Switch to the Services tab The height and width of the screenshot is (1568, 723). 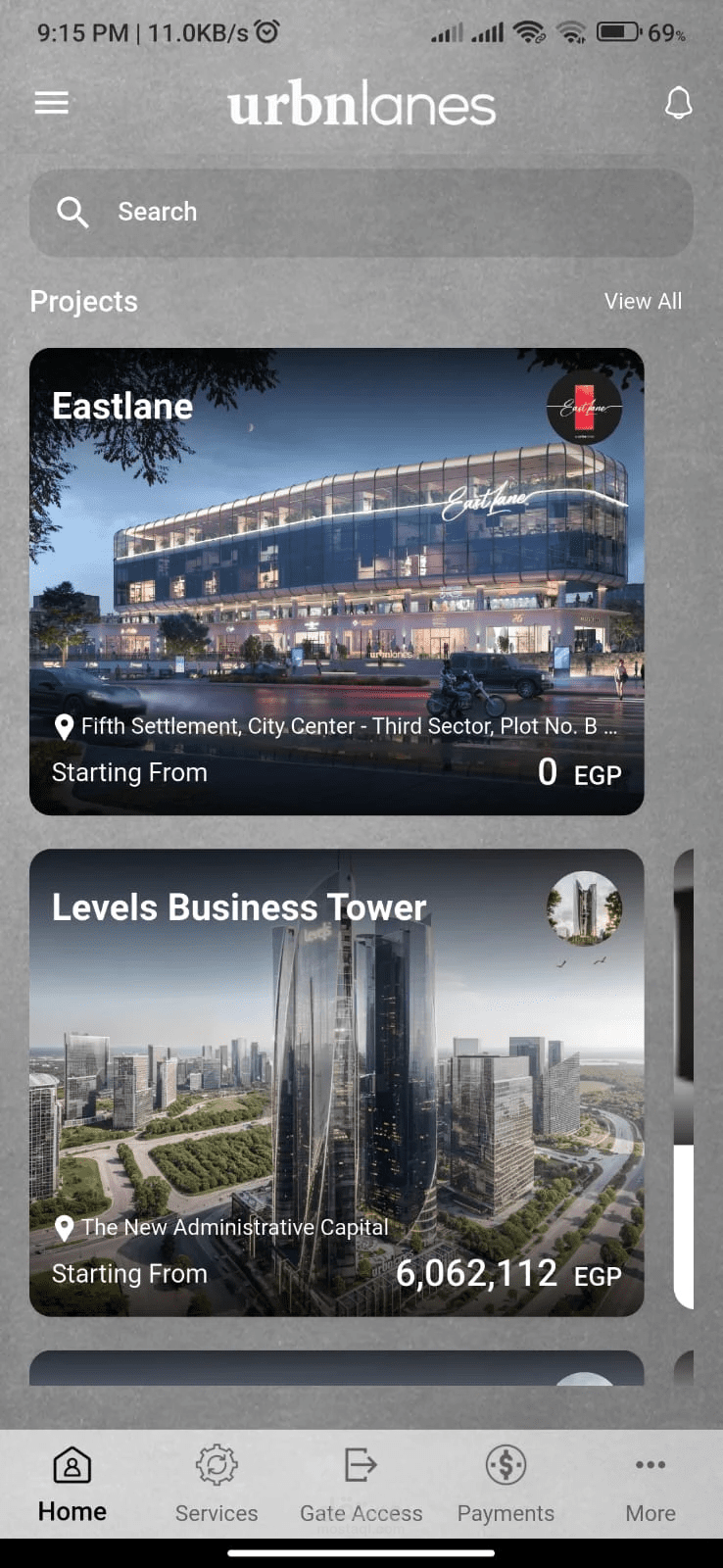click(217, 1484)
